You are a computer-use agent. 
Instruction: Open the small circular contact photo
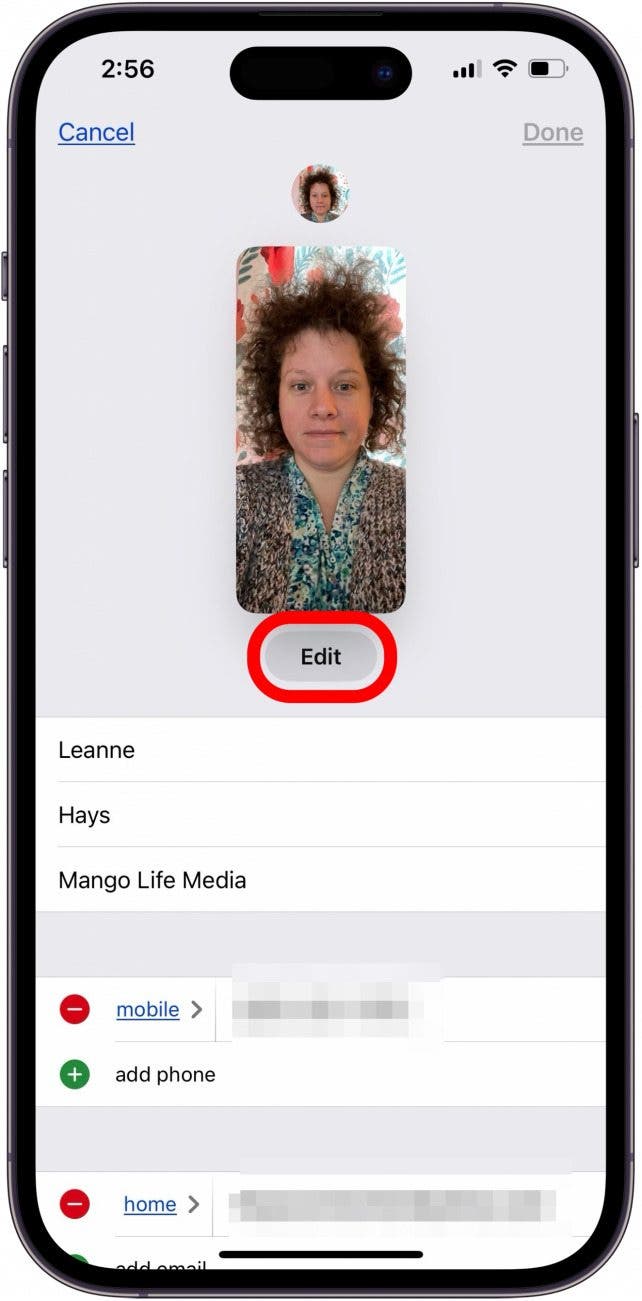[320, 194]
